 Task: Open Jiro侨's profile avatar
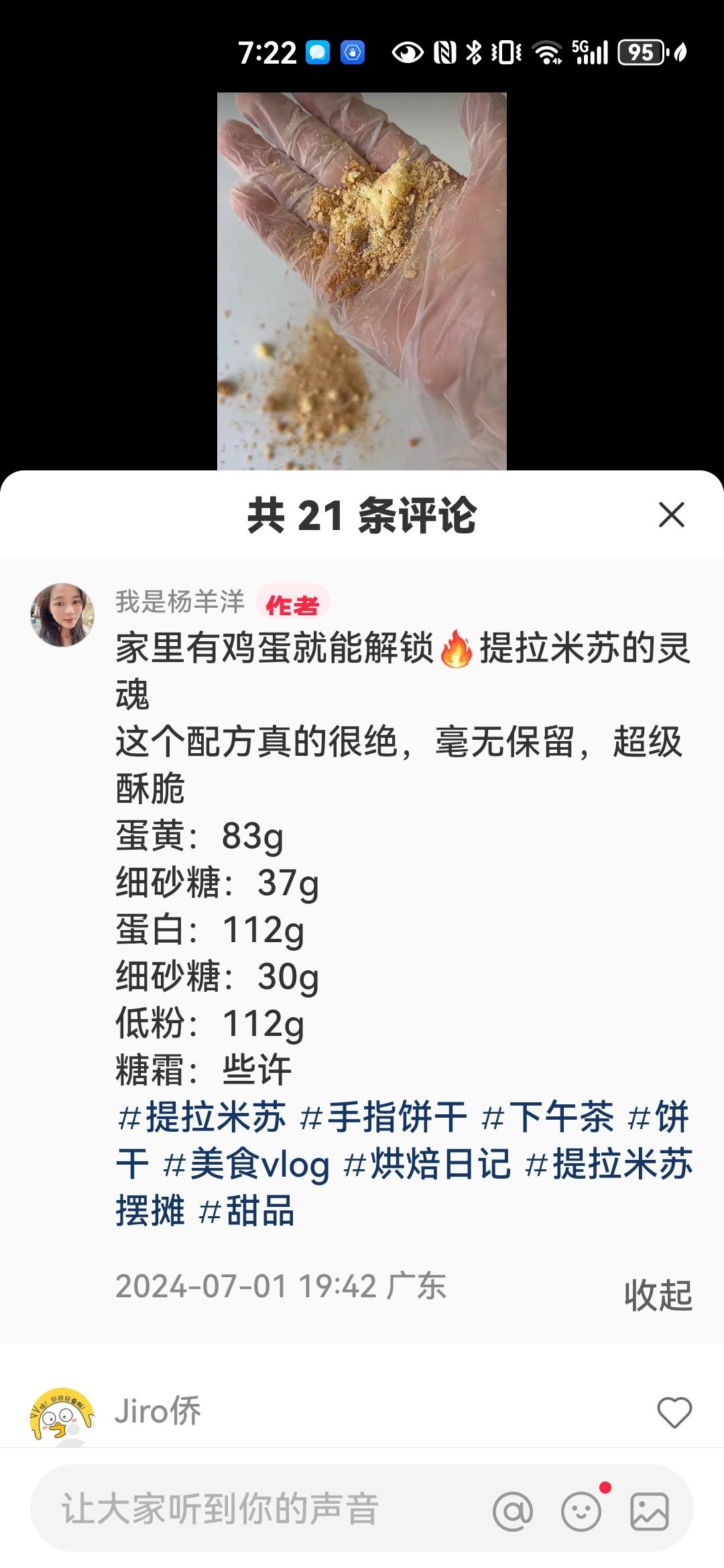tap(62, 1415)
